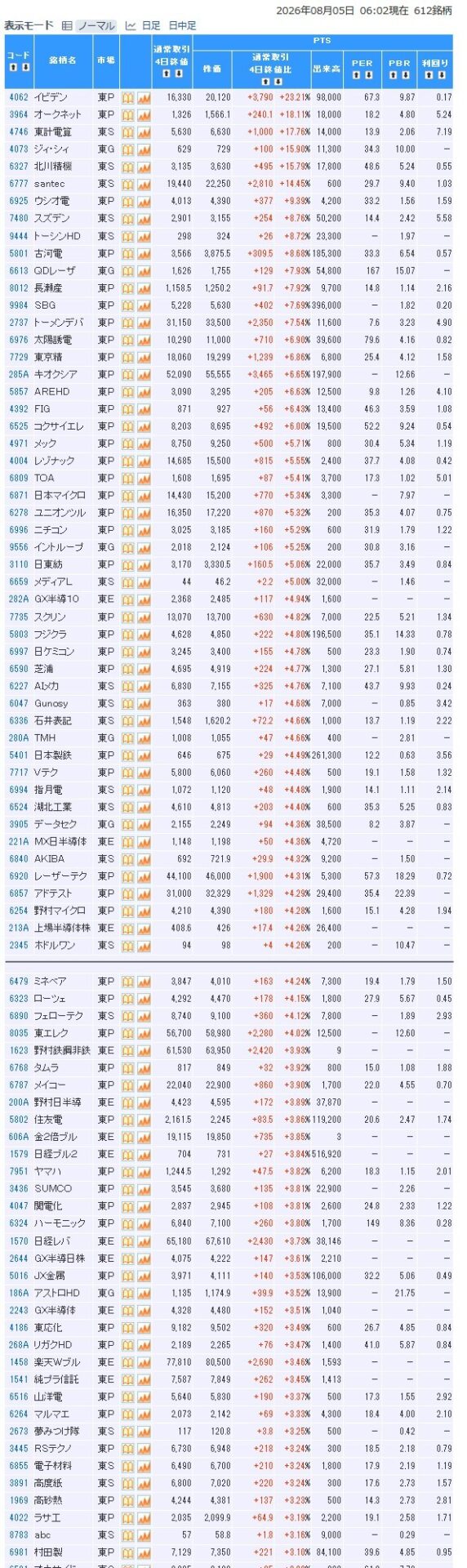
Task: Open stock code 5401 日本製鉄
Action: pos(18,755)
